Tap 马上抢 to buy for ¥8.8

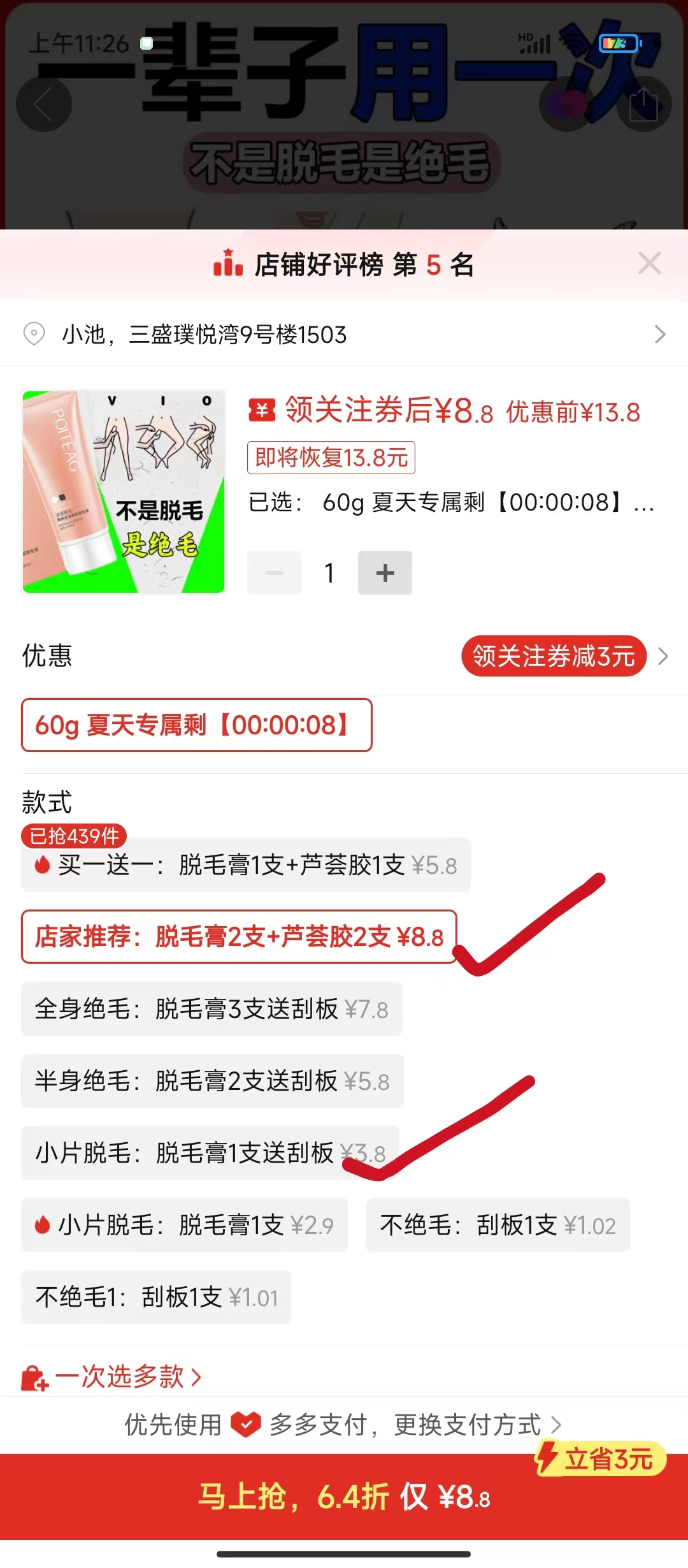pyautogui.click(x=344, y=1497)
